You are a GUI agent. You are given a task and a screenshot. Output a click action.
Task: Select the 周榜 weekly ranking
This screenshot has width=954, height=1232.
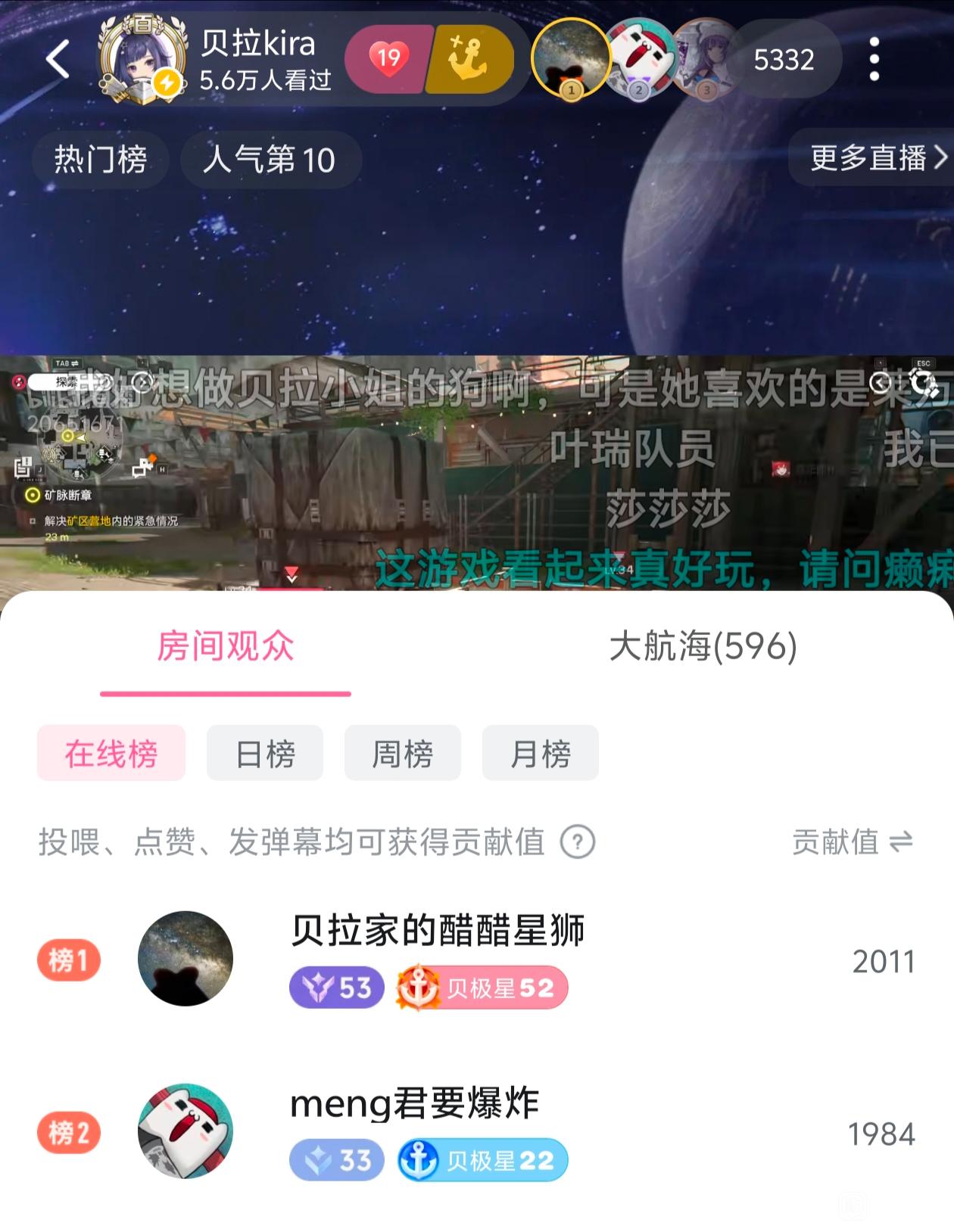(x=402, y=754)
